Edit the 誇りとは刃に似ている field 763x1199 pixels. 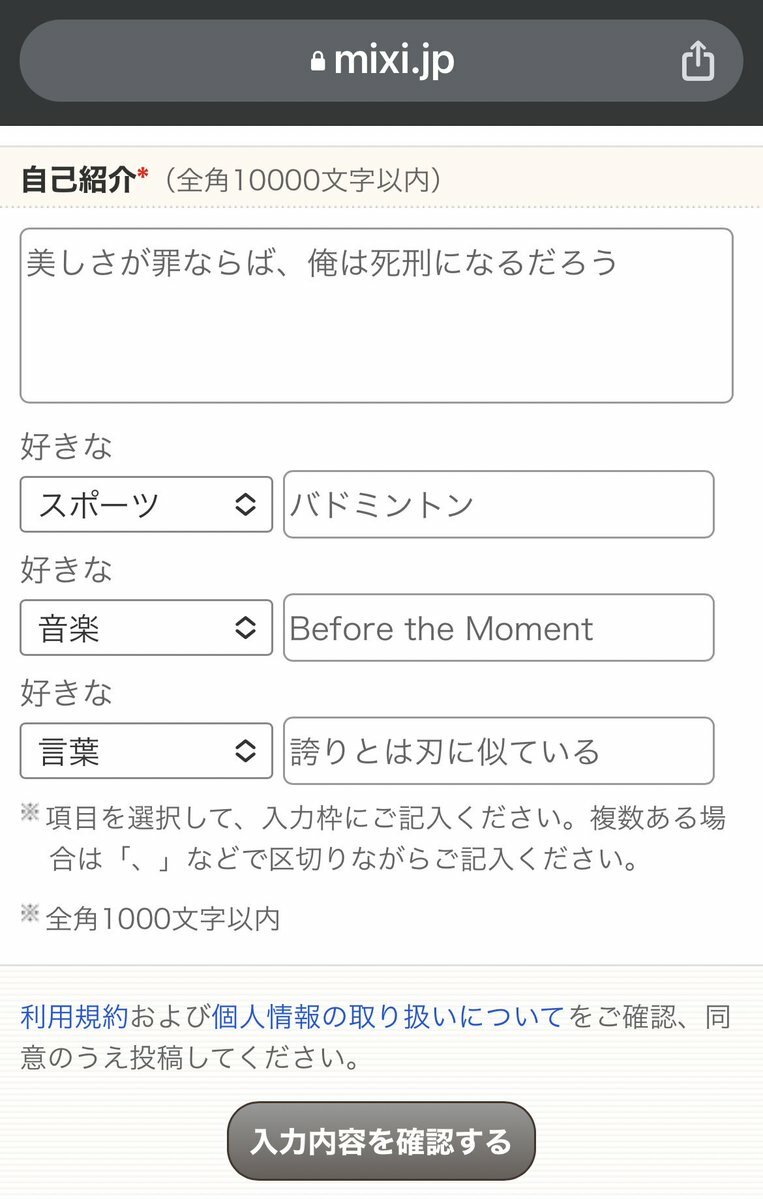click(498, 751)
